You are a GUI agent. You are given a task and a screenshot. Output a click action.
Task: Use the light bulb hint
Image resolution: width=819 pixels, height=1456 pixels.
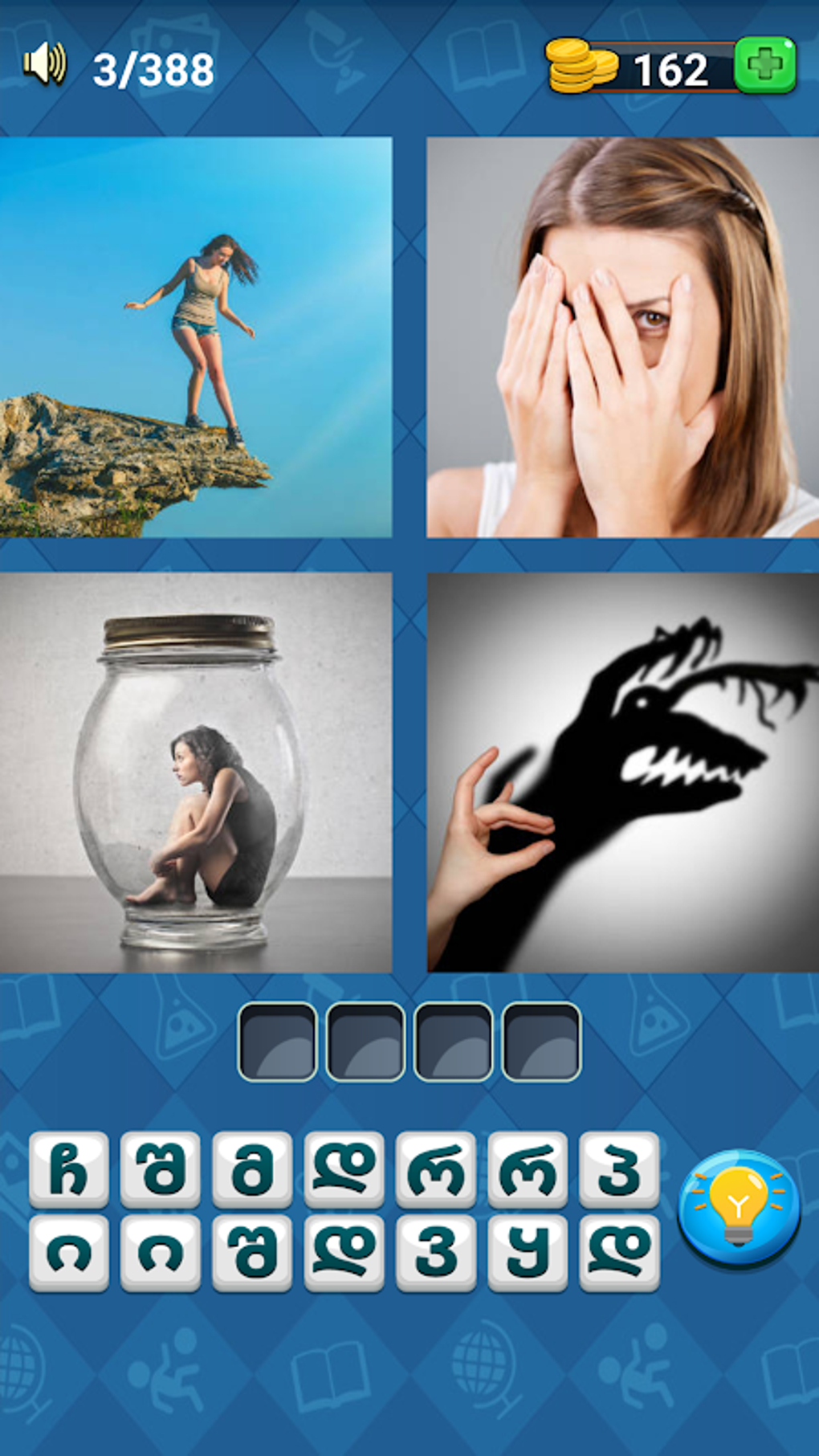[739, 1208]
